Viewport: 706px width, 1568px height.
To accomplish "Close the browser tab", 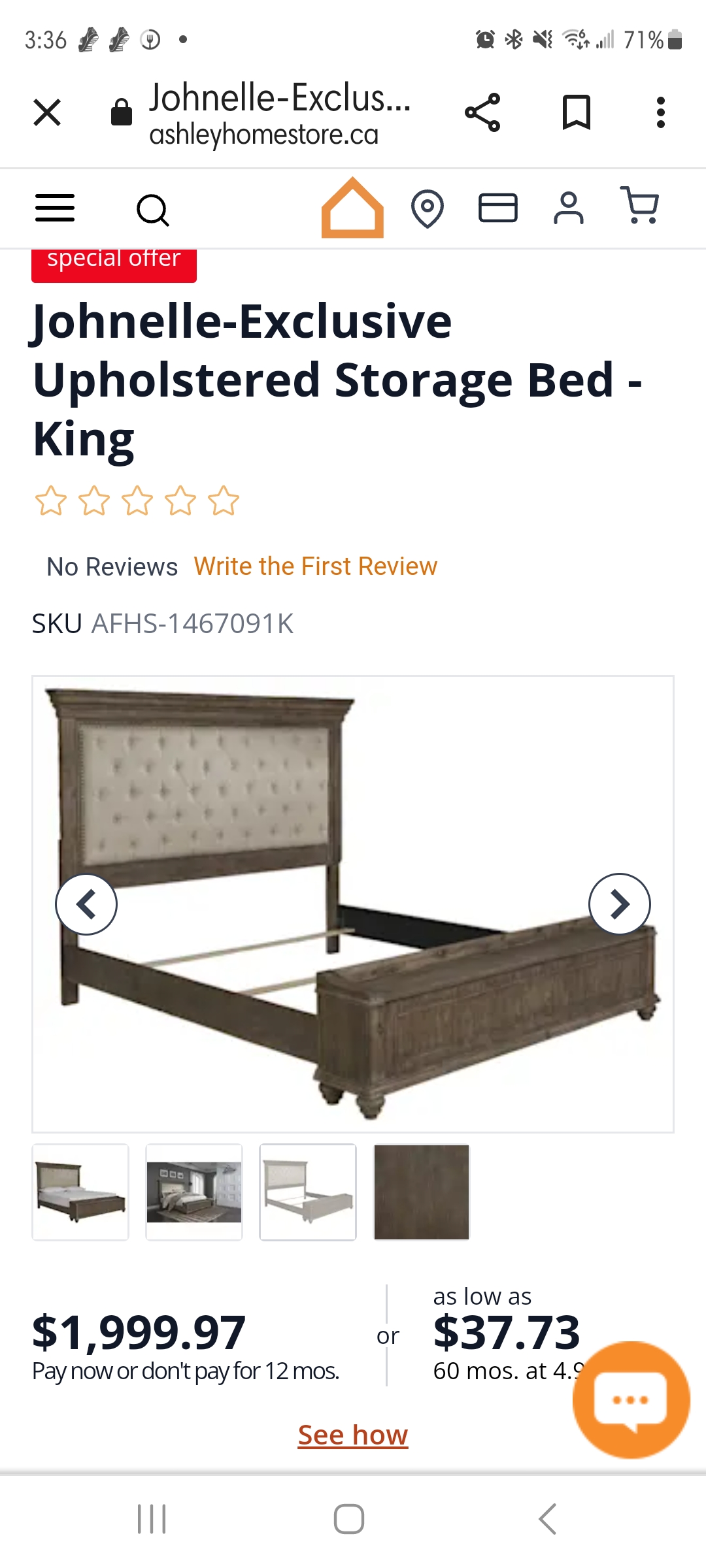I will pos(47,112).
